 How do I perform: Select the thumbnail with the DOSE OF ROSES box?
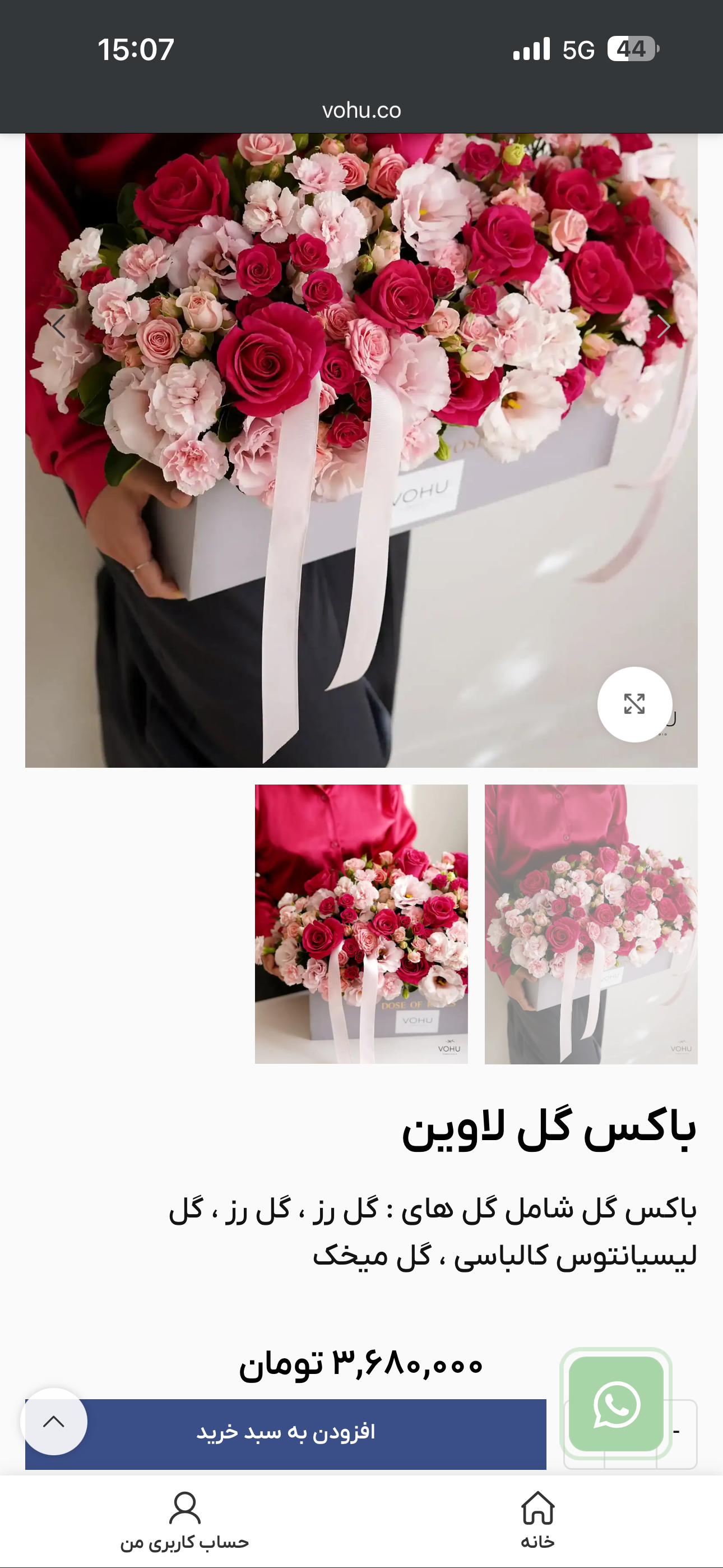[361, 924]
